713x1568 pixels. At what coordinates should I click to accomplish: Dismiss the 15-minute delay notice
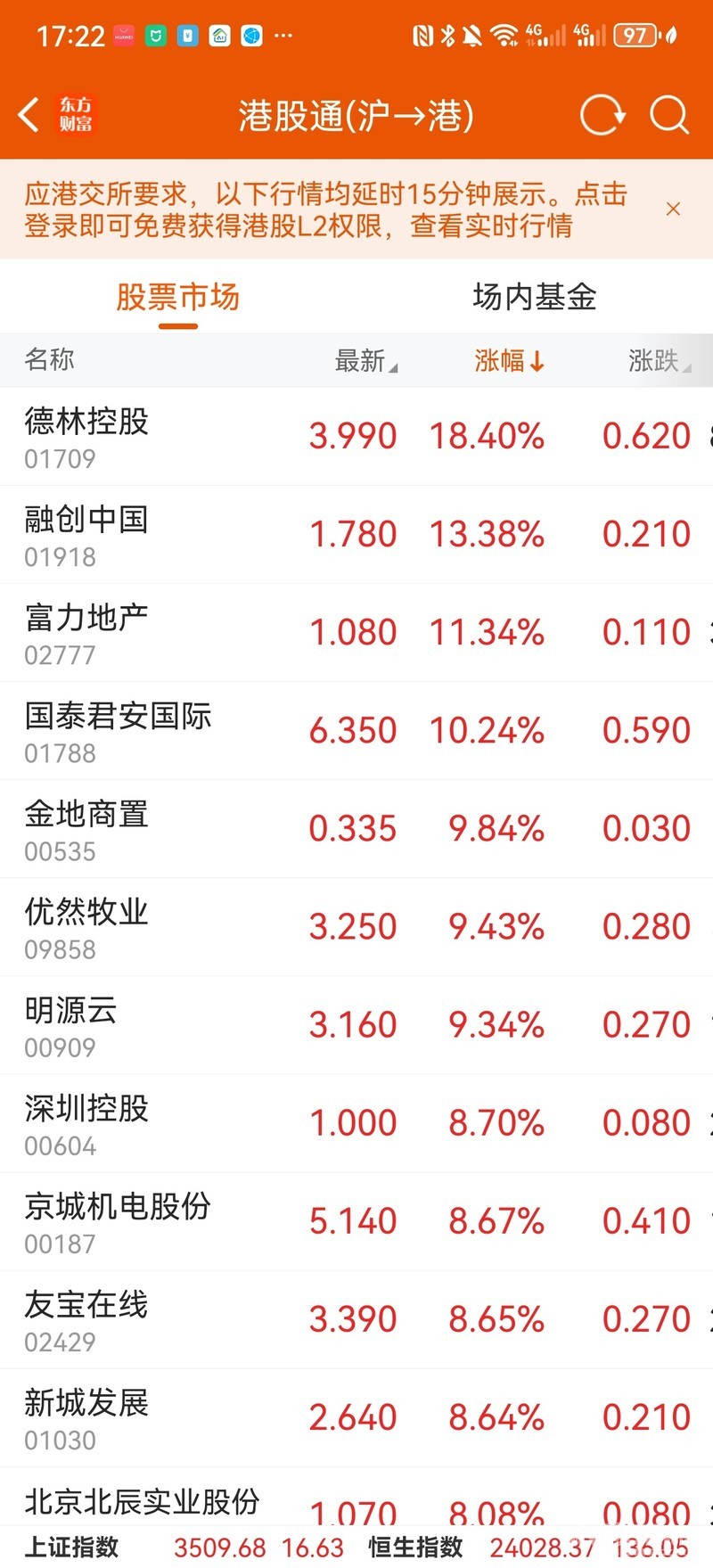[673, 209]
